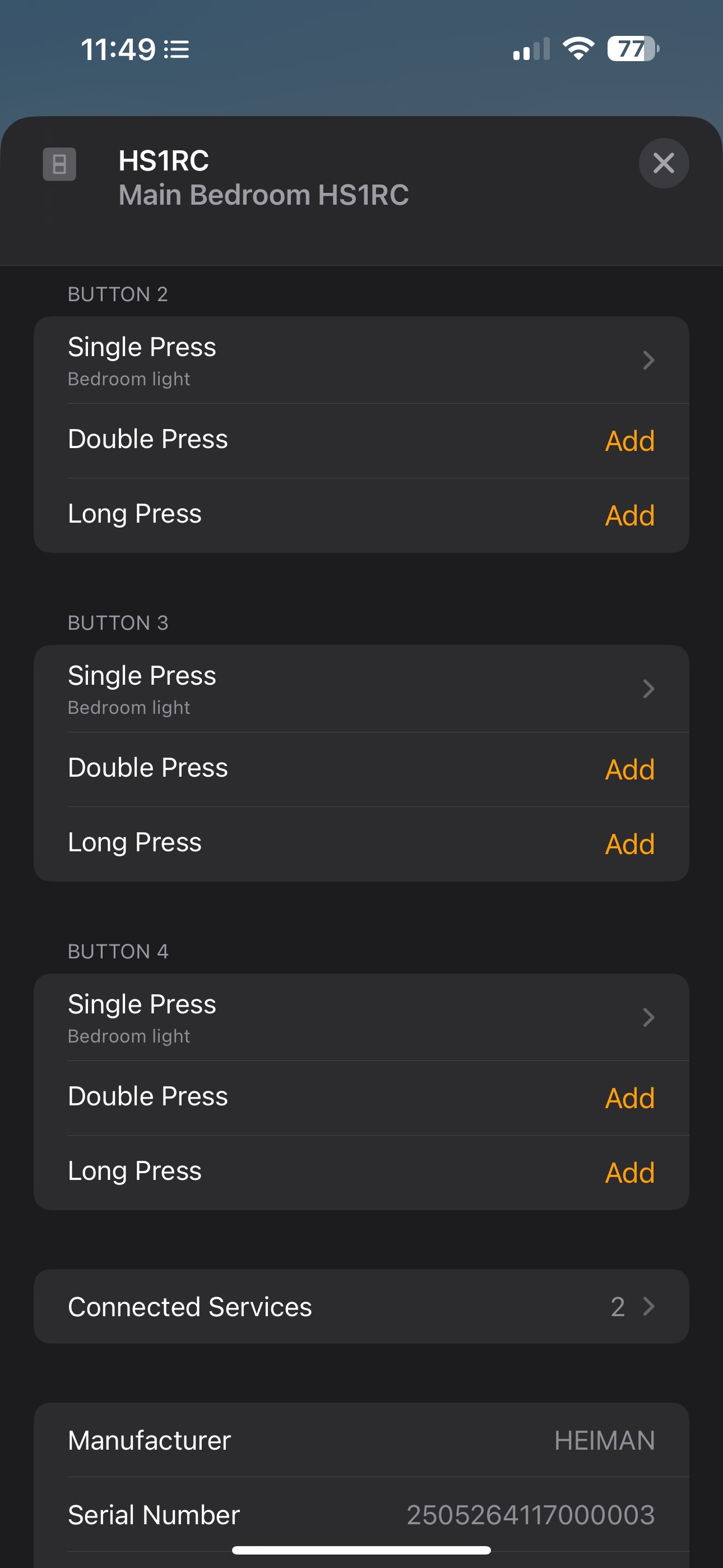The width and height of the screenshot is (723, 1568).
Task: Add a Long Press action for Button 4
Action: pyautogui.click(x=629, y=1172)
